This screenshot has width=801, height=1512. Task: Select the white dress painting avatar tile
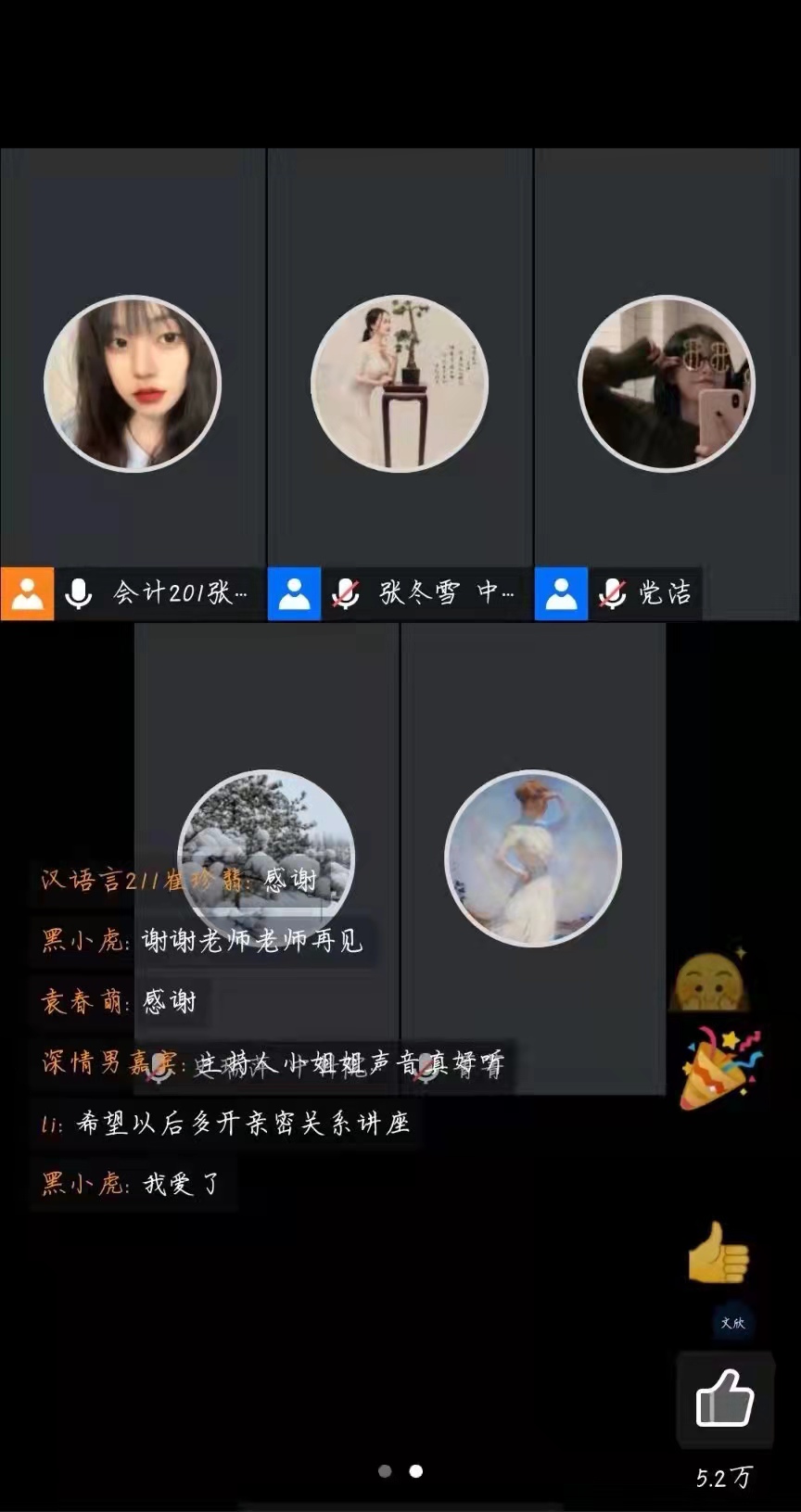[532, 857]
